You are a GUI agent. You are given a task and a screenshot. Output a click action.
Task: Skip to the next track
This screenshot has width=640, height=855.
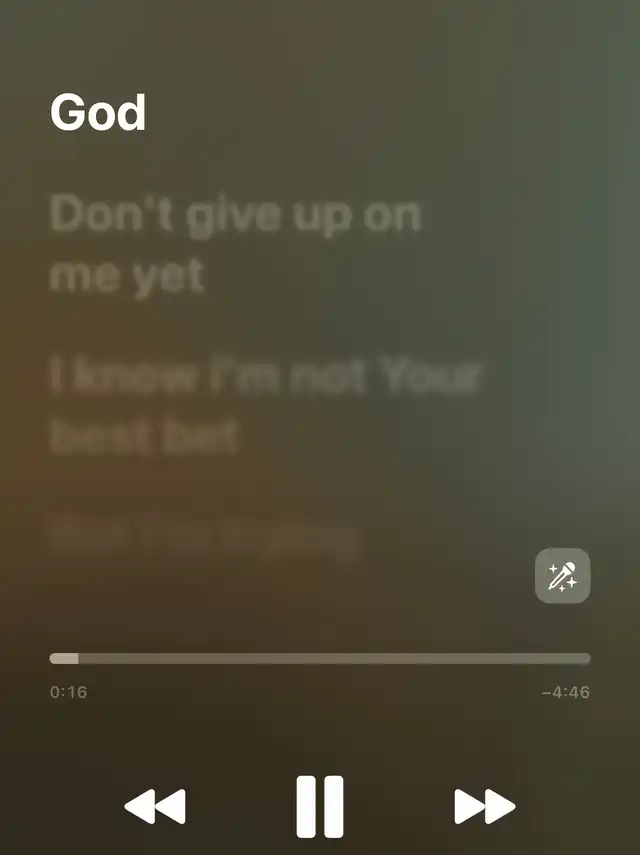pos(485,806)
